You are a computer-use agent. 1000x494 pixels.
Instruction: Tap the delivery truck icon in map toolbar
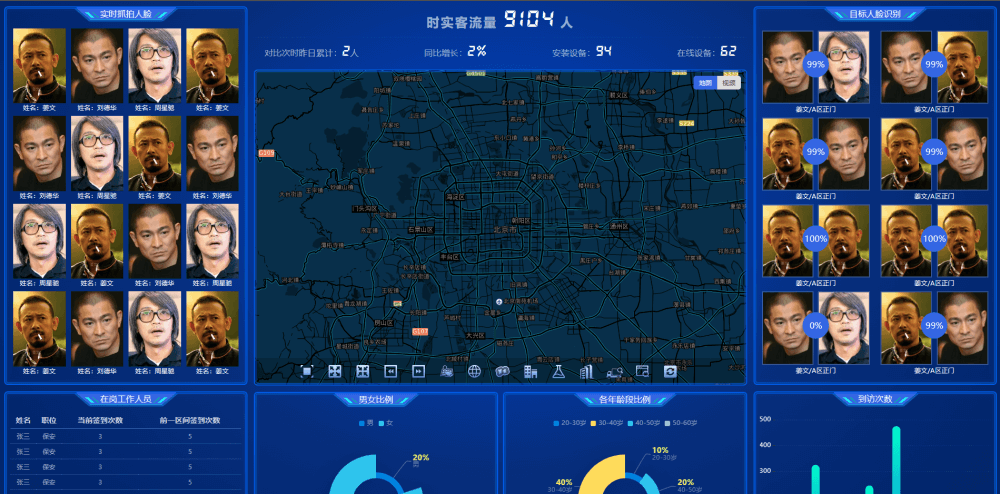point(615,372)
